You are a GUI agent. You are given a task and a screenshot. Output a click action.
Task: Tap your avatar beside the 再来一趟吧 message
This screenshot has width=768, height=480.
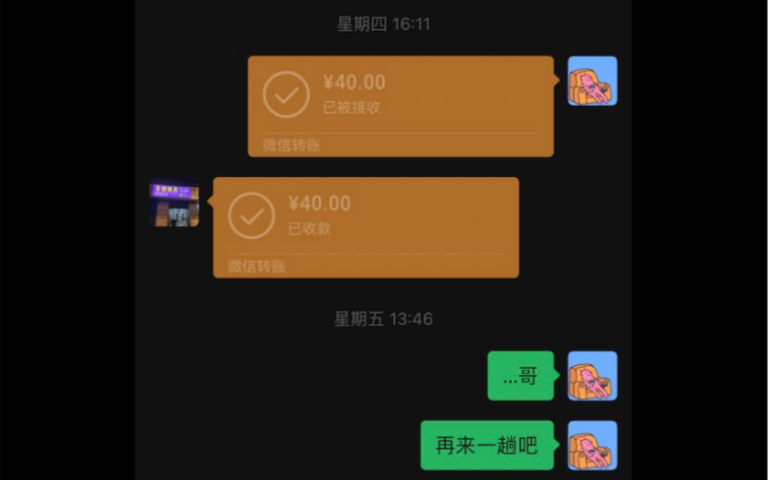[x=592, y=445]
